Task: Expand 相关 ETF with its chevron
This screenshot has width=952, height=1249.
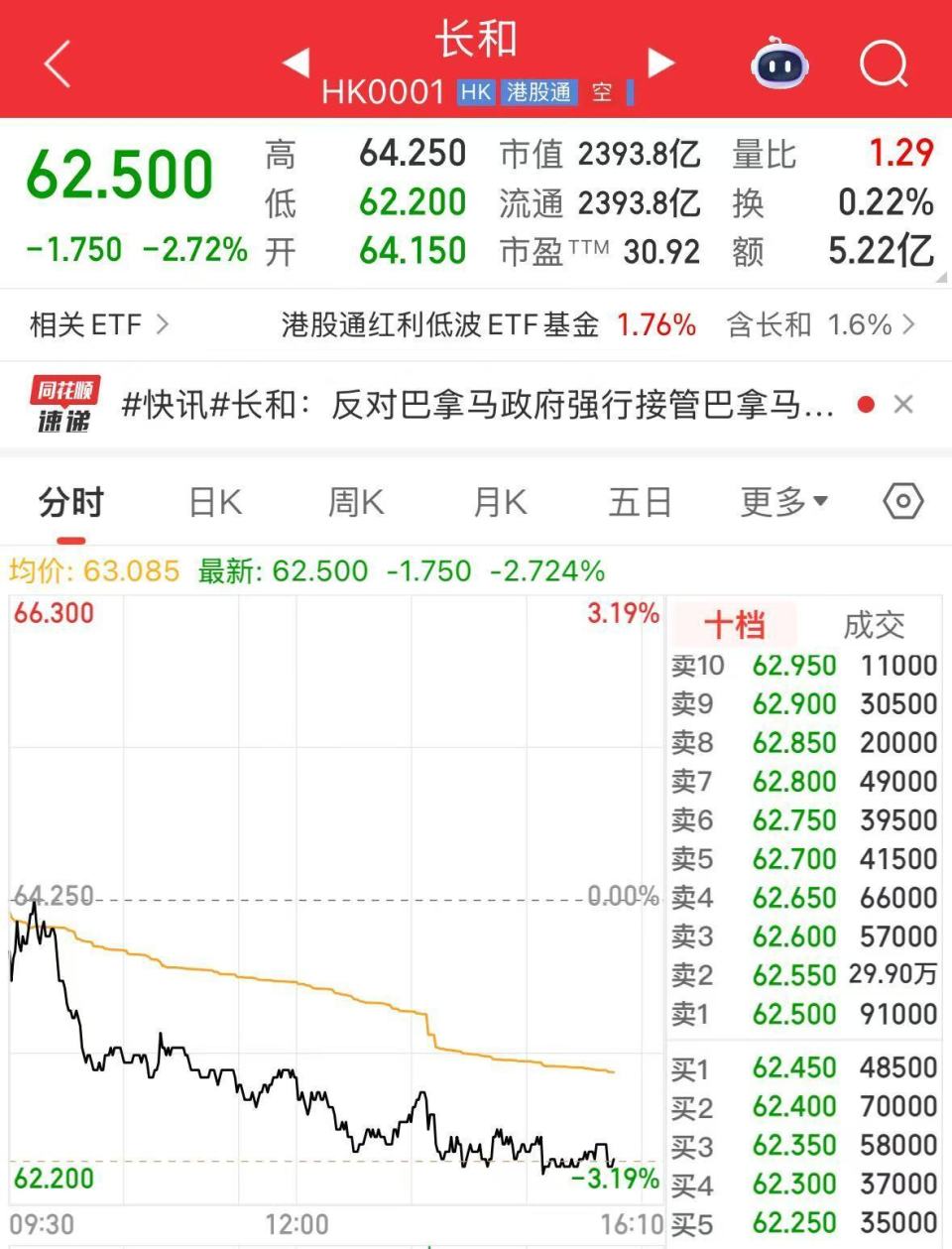Action: coord(164,324)
